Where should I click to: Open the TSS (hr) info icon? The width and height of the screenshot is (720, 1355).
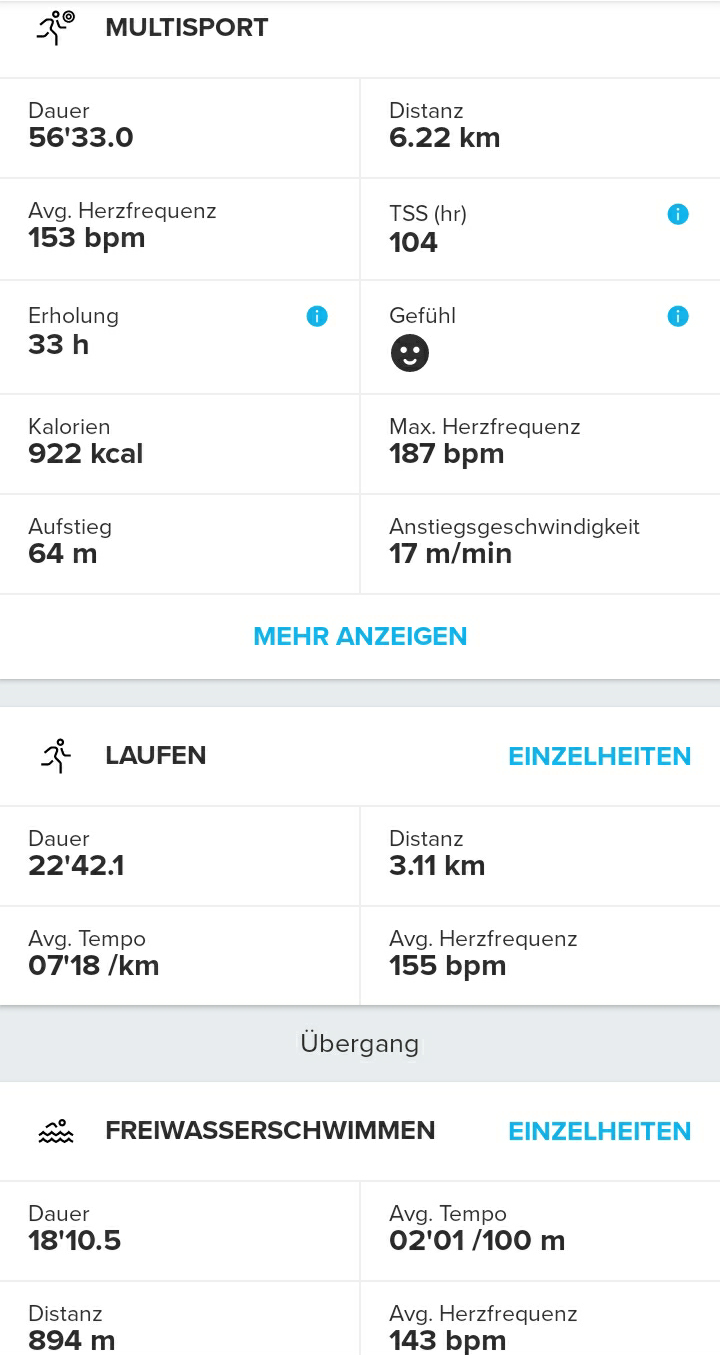[x=678, y=214]
